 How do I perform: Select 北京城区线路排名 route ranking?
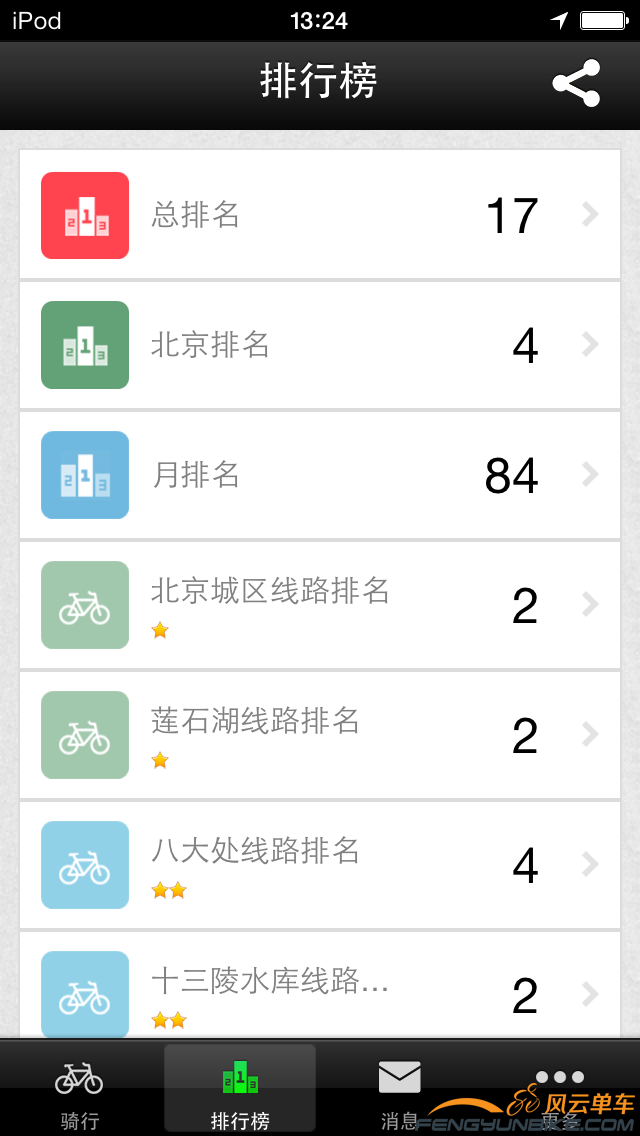click(x=320, y=605)
